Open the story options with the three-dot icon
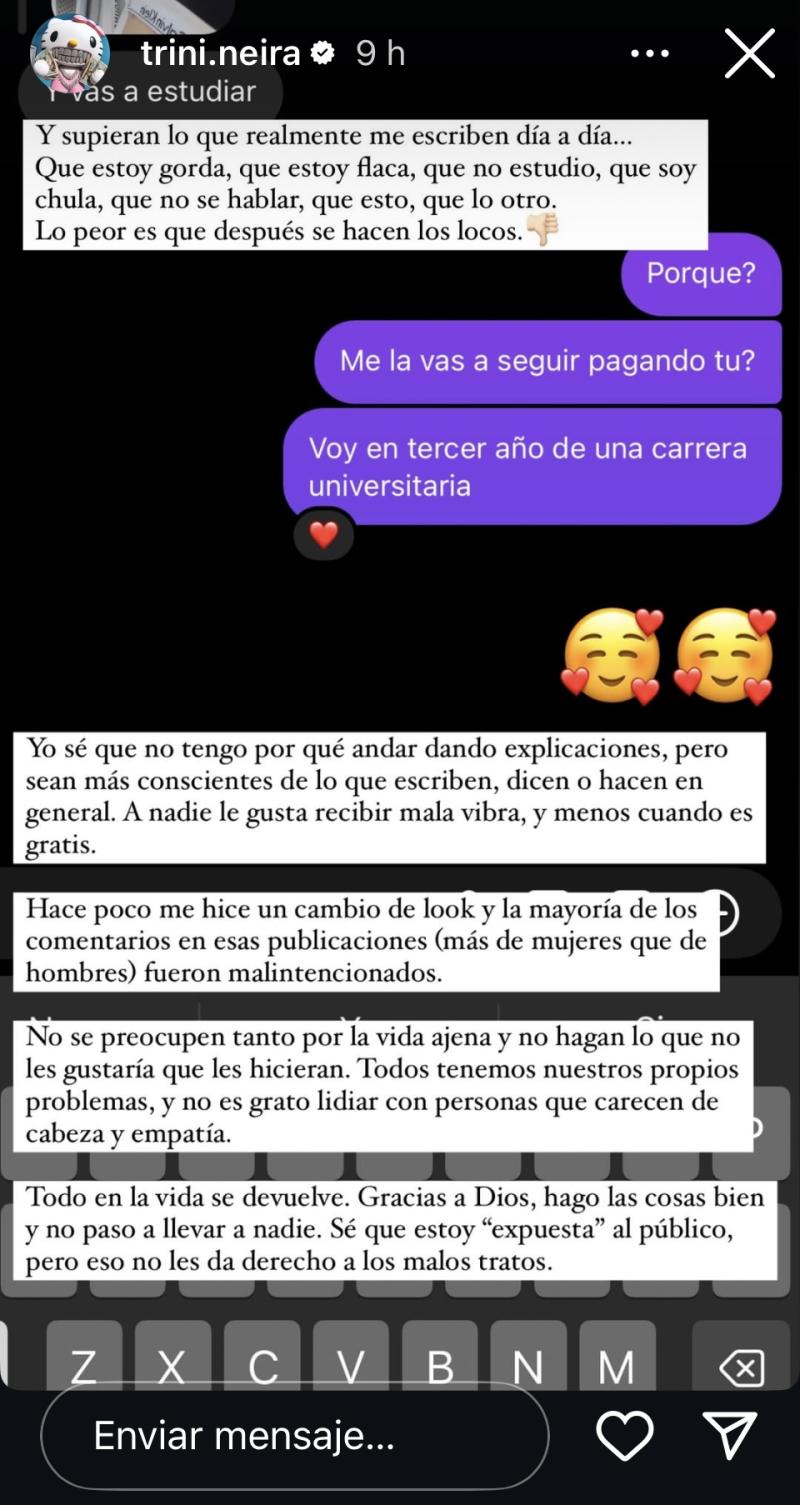800x1505 pixels. [649, 53]
